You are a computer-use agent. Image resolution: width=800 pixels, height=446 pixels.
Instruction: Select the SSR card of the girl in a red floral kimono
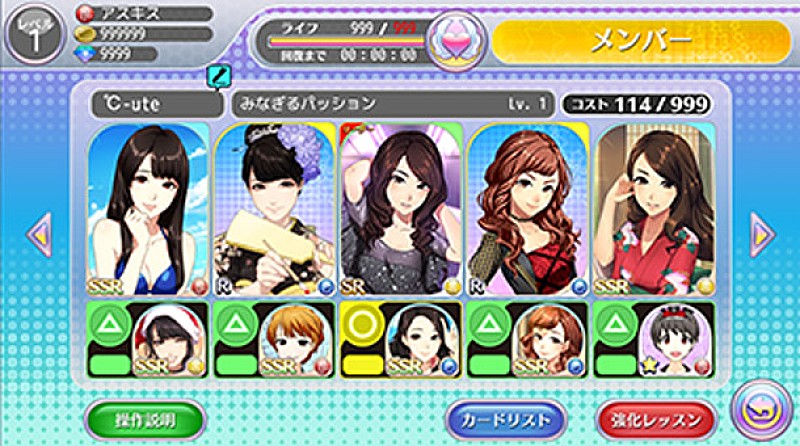click(652, 210)
